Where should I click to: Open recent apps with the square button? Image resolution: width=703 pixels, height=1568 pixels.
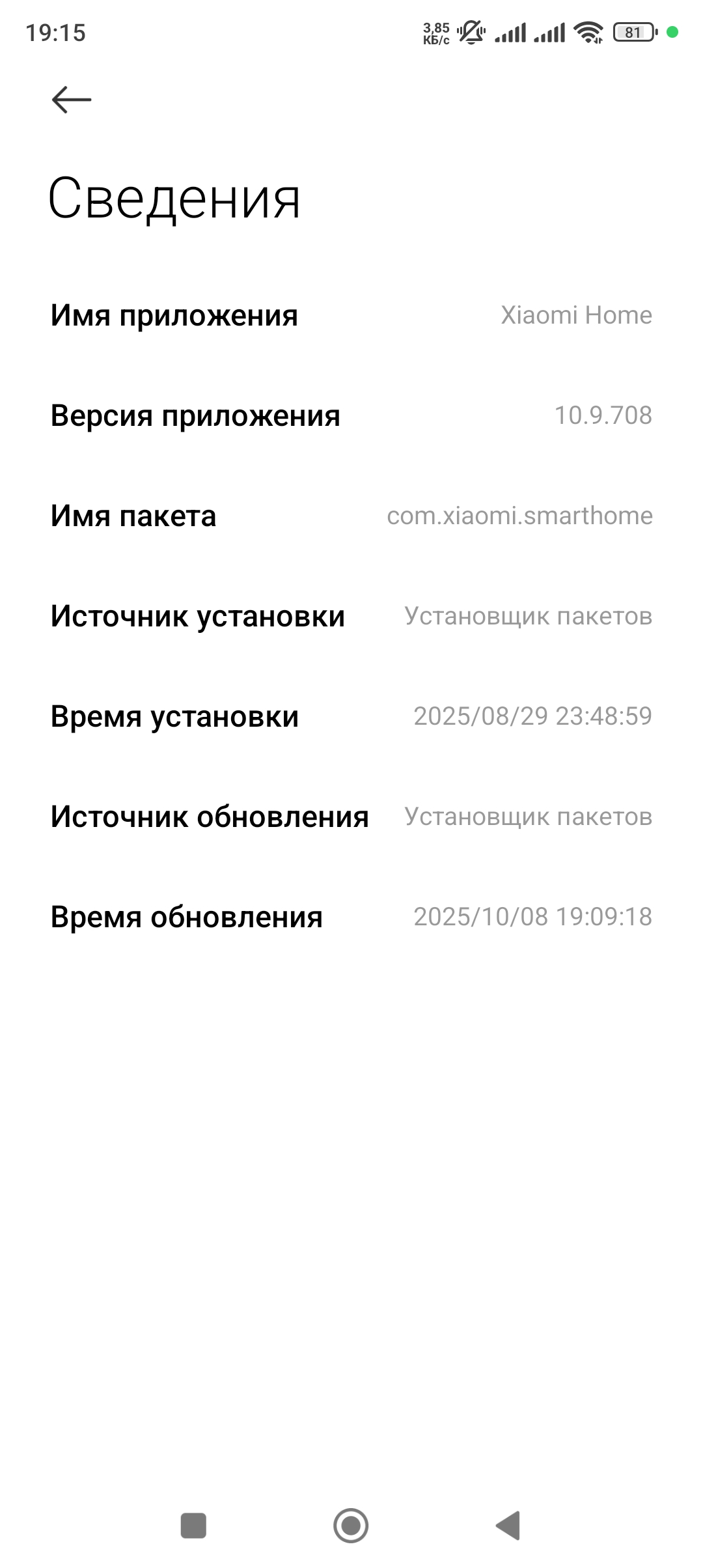(193, 1525)
